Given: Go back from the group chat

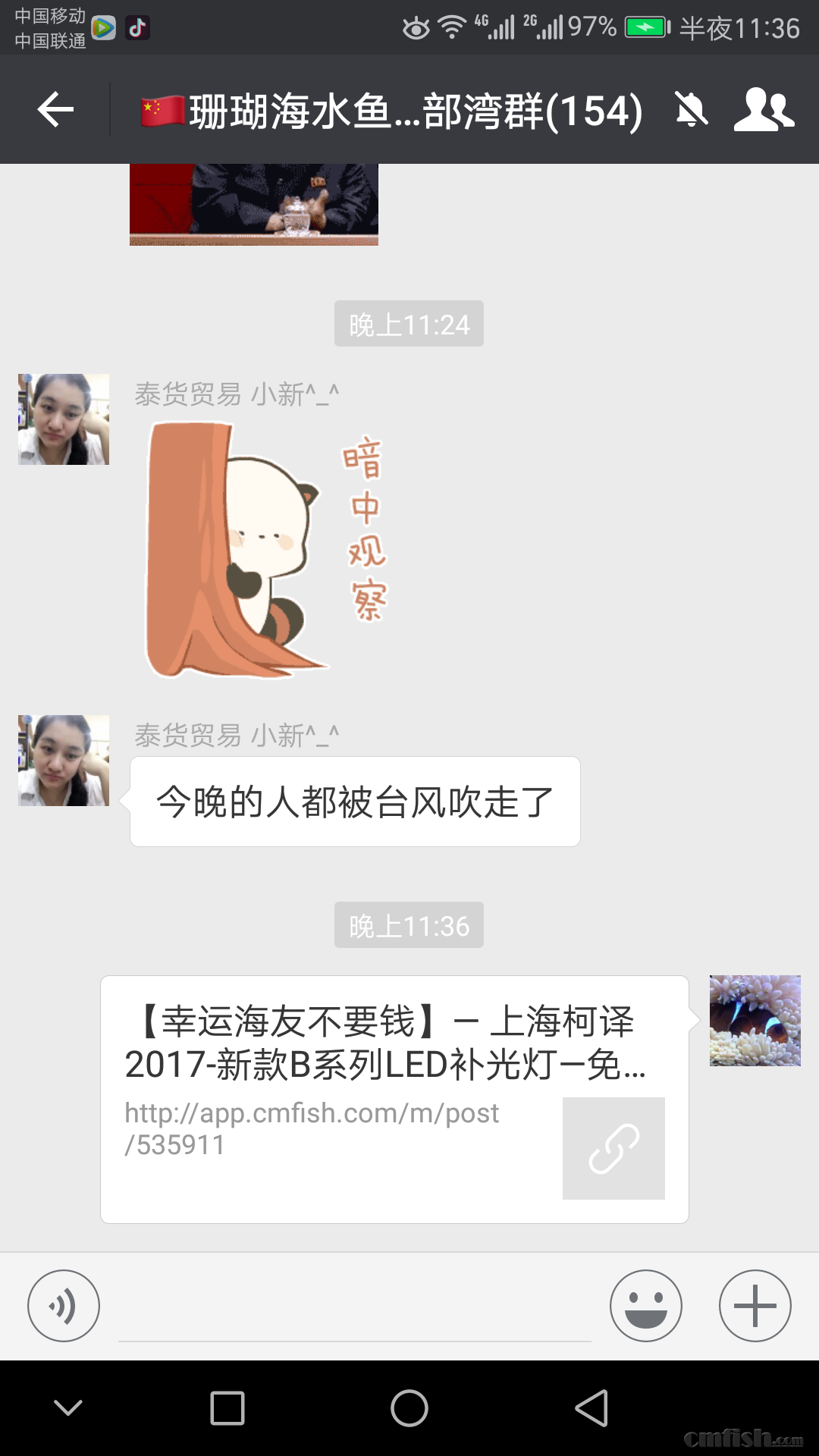Looking at the screenshot, I should pyautogui.click(x=55, y=110).
